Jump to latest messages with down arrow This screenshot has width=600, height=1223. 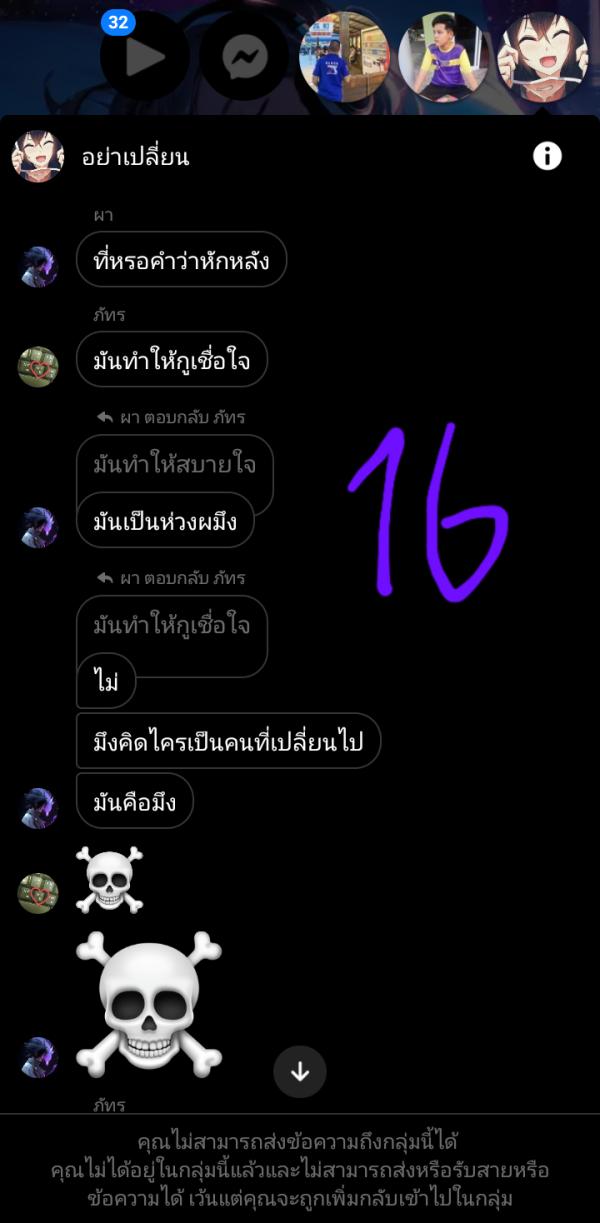click(x=300, y=1072)
